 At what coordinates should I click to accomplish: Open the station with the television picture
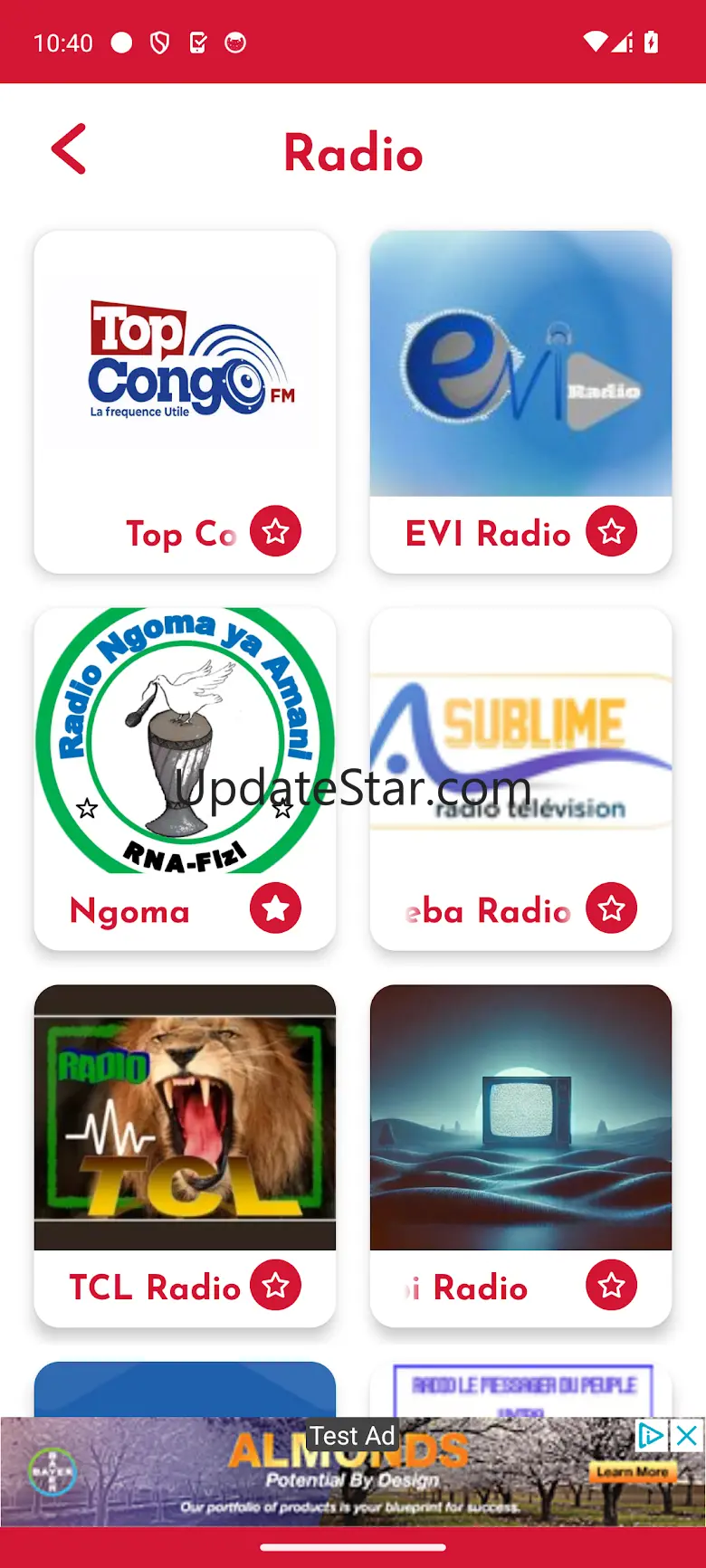pos(520,1117)
